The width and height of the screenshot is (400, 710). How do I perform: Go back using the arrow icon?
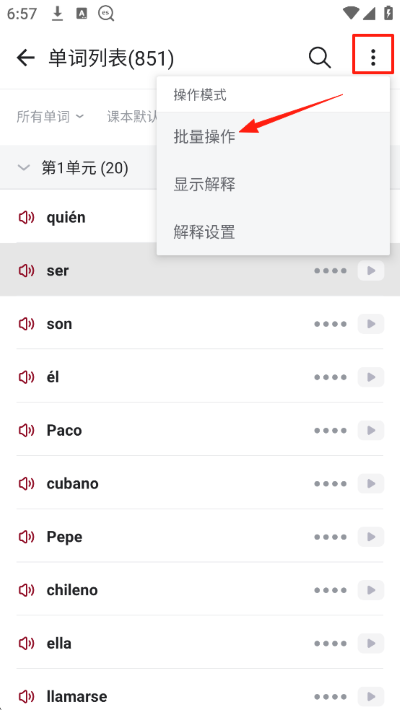pyautogui.click(x=26, y=58)
